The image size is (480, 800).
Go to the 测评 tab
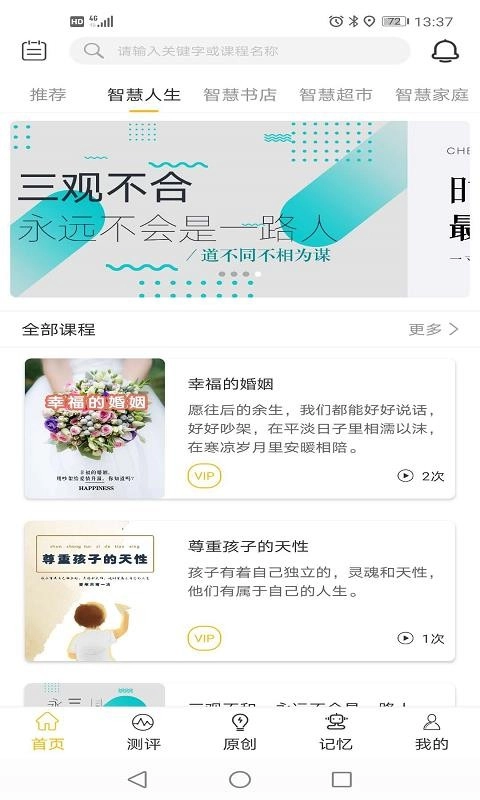[x=143, y=733]
